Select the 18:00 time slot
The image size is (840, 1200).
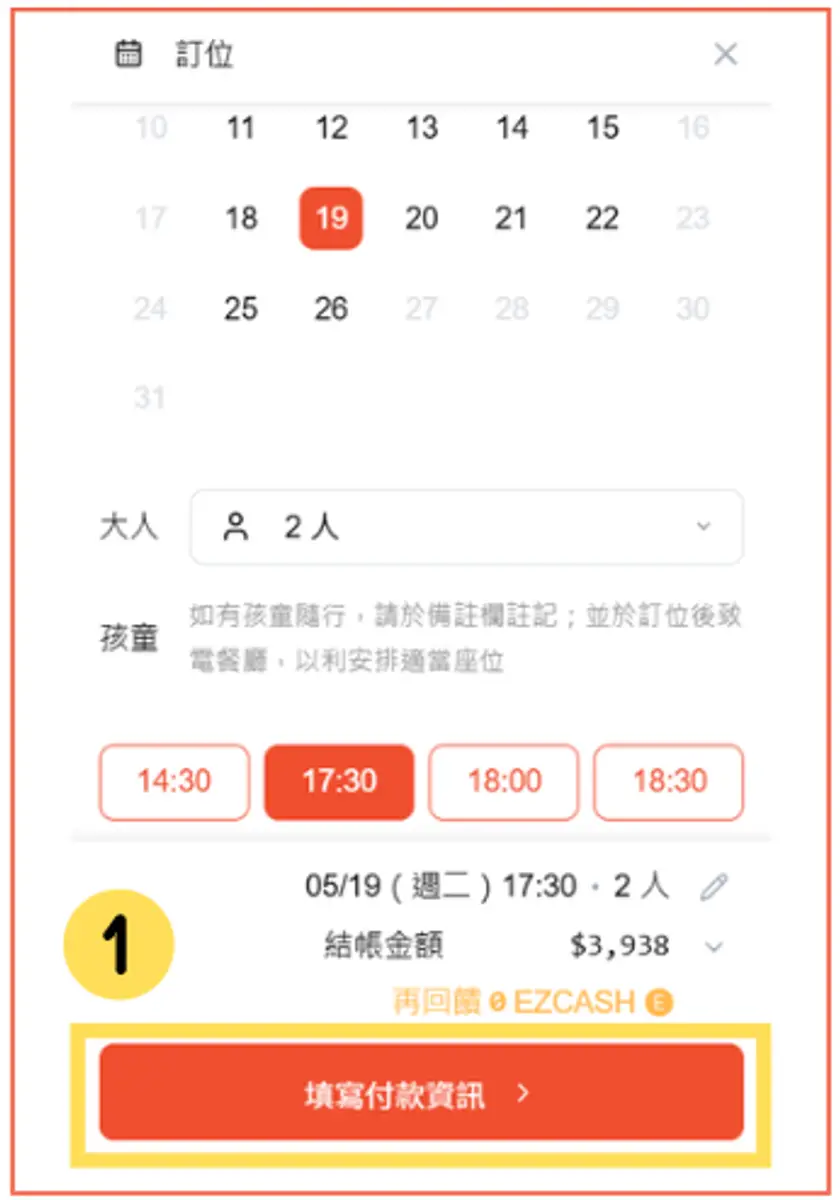coord(504,781)
